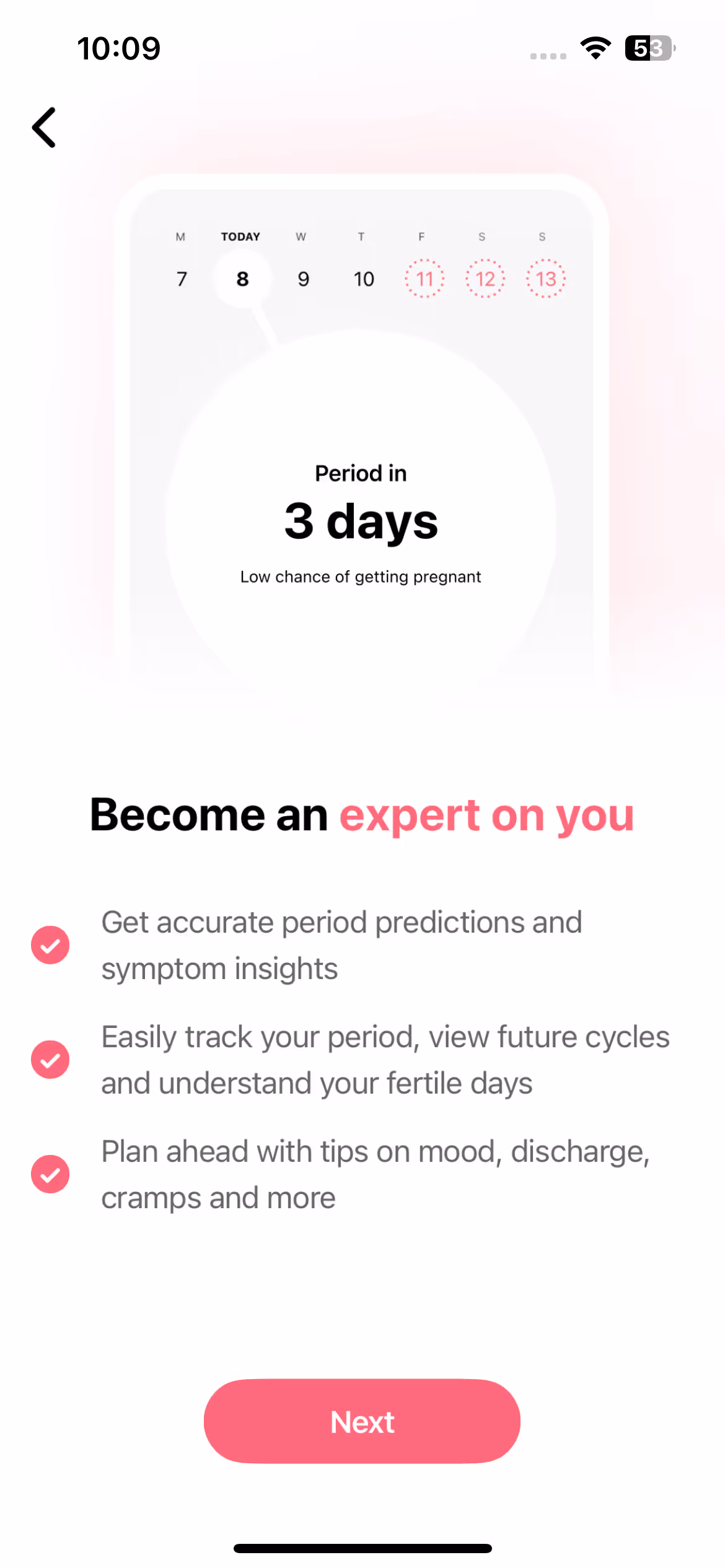725x1568 pixels.
Task: Tap the Next button
Action: (x=362, y=1421)
